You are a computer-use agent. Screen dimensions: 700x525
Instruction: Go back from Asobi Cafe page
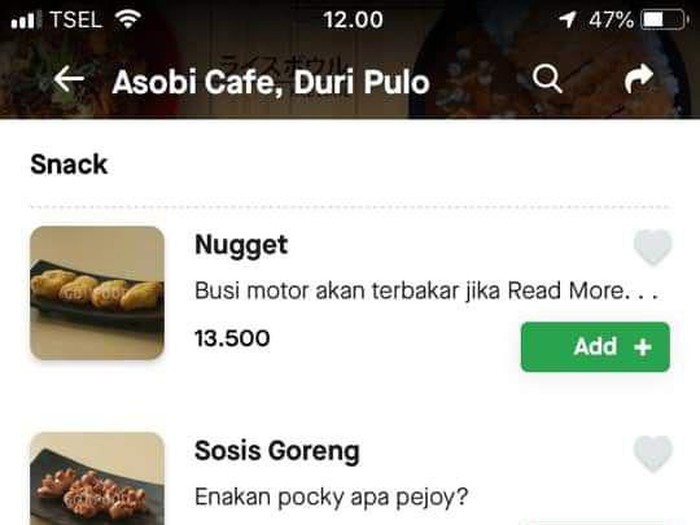(x=69, y=80)
